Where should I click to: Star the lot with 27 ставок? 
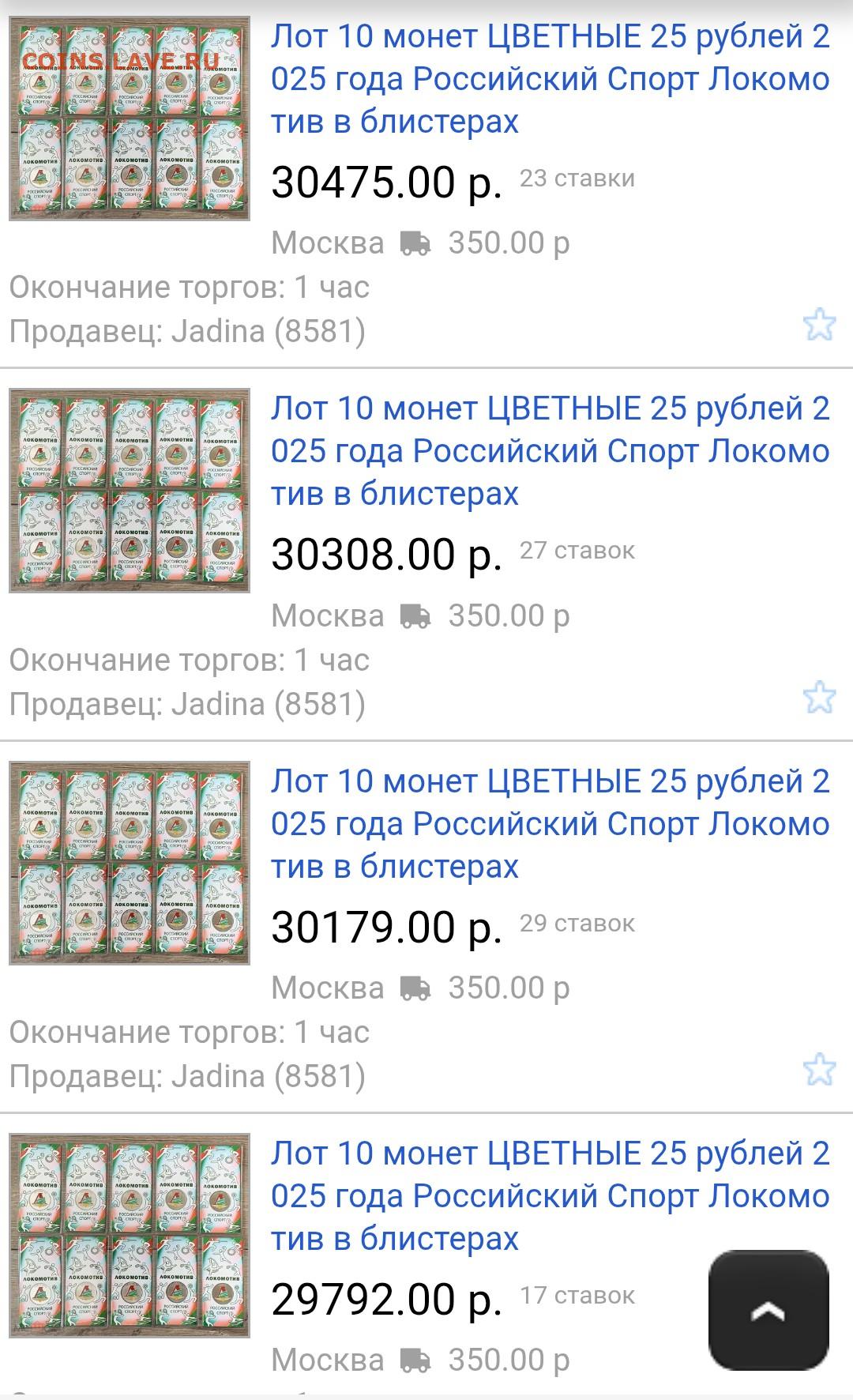(819, 697)
